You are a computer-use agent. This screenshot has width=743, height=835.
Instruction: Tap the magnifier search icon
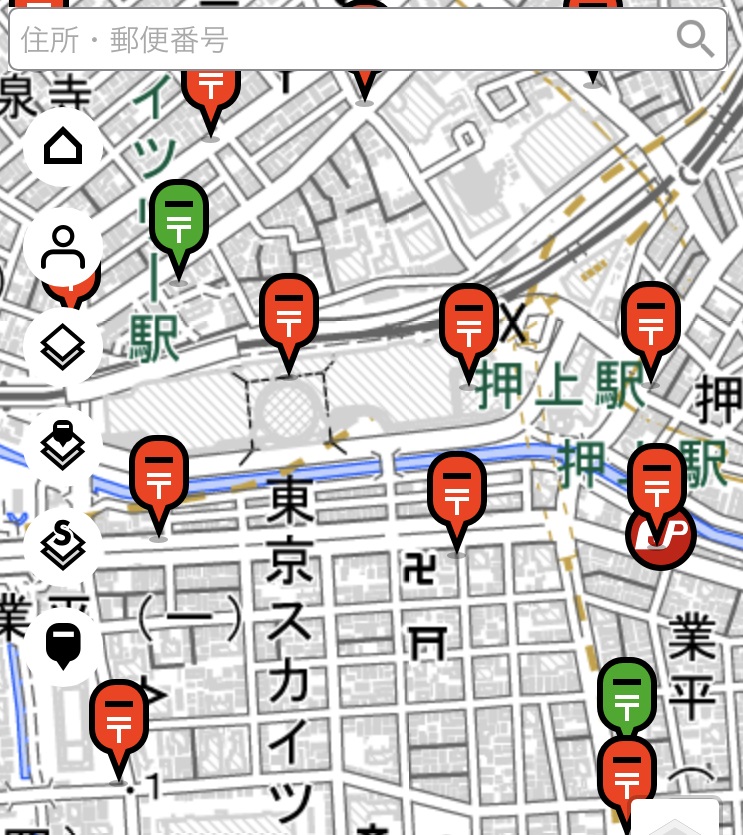tap(695, 40)
